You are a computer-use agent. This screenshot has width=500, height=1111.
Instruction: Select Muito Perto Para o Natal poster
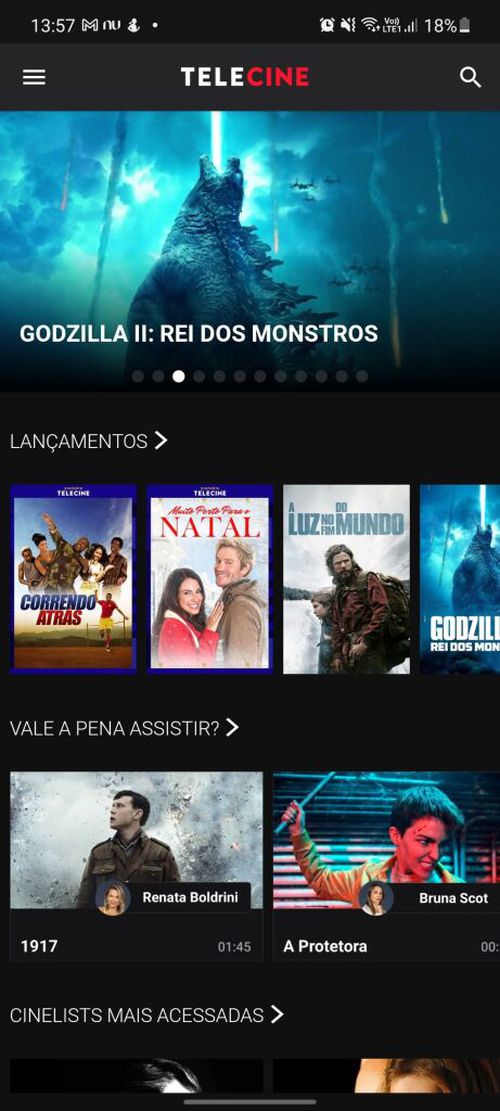210,579
